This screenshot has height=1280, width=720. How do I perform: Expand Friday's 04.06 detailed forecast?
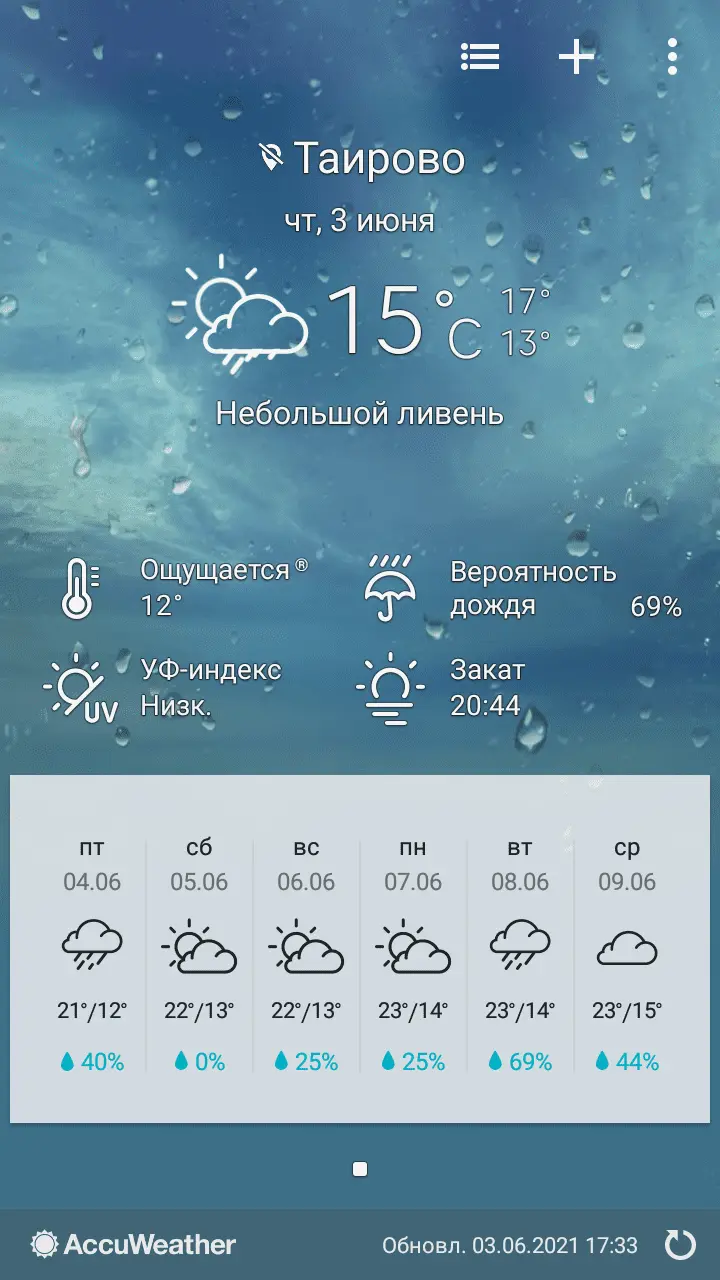(x=92, y=950)
